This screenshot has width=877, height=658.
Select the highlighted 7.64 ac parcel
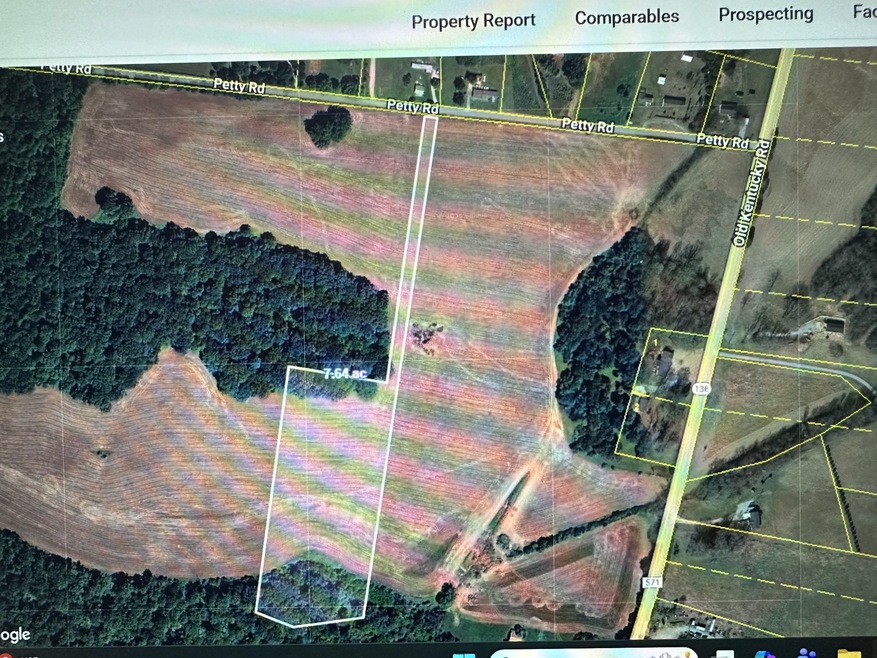pos(322,480)
